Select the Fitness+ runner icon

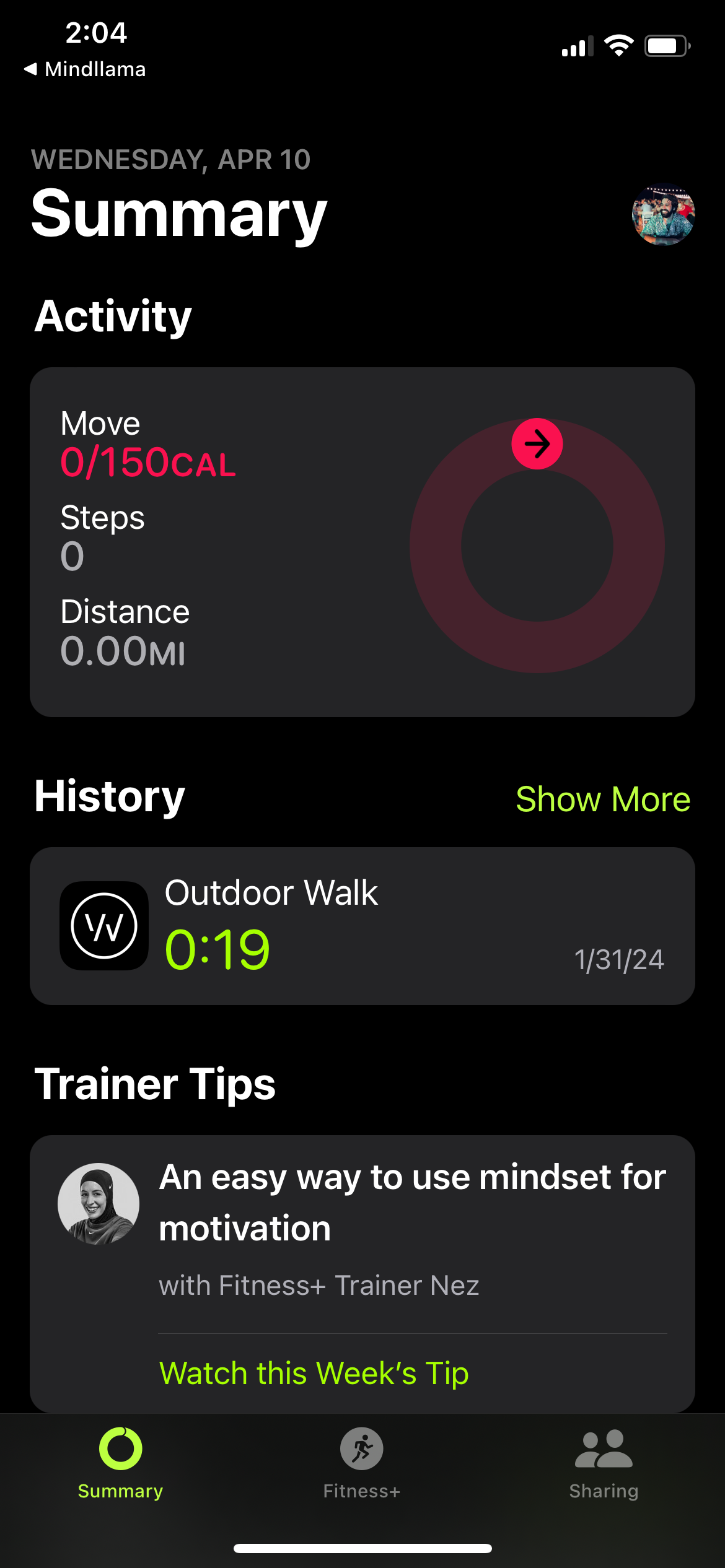pyautogui.click(x=362, y=1450)
